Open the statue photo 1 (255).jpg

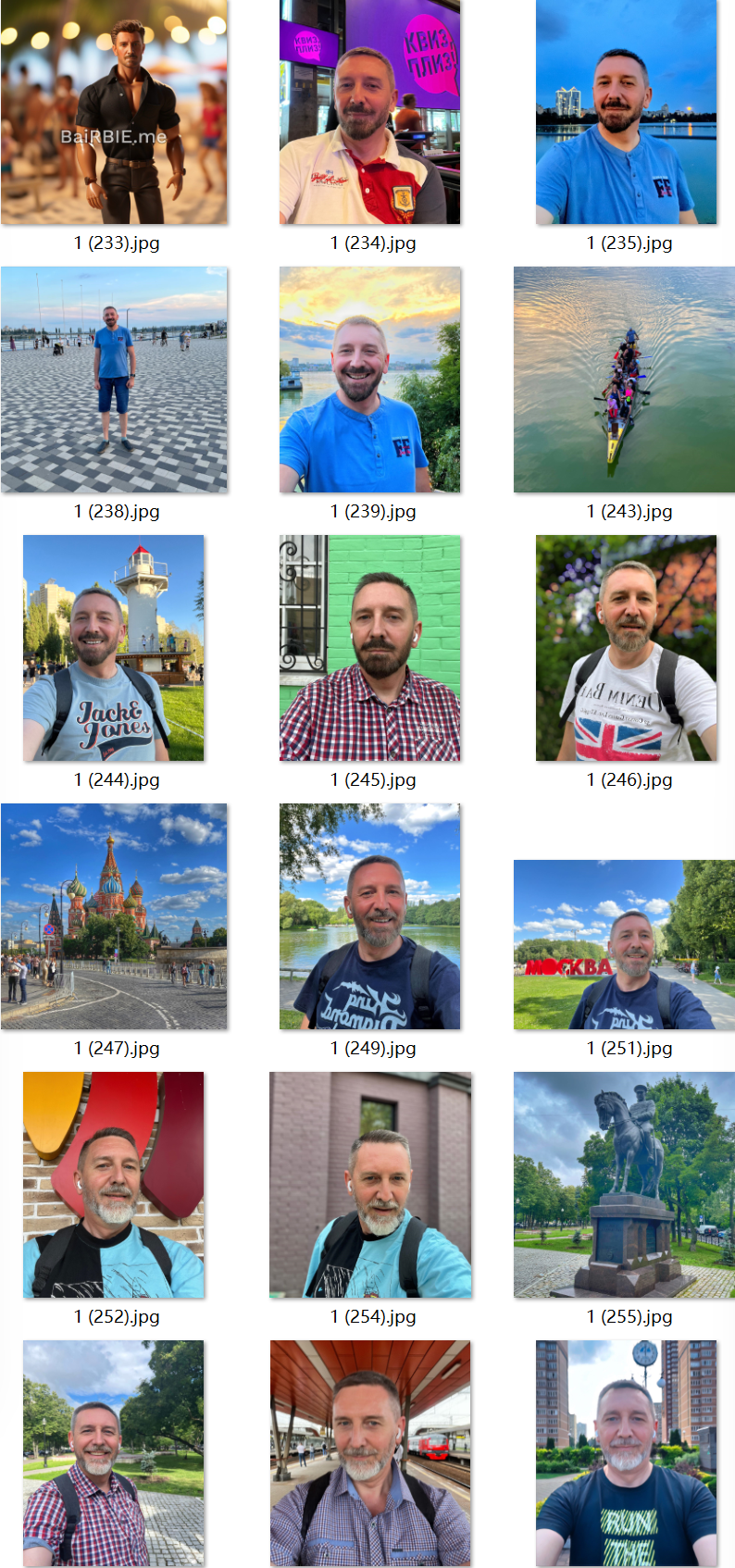pos(624,1185)
